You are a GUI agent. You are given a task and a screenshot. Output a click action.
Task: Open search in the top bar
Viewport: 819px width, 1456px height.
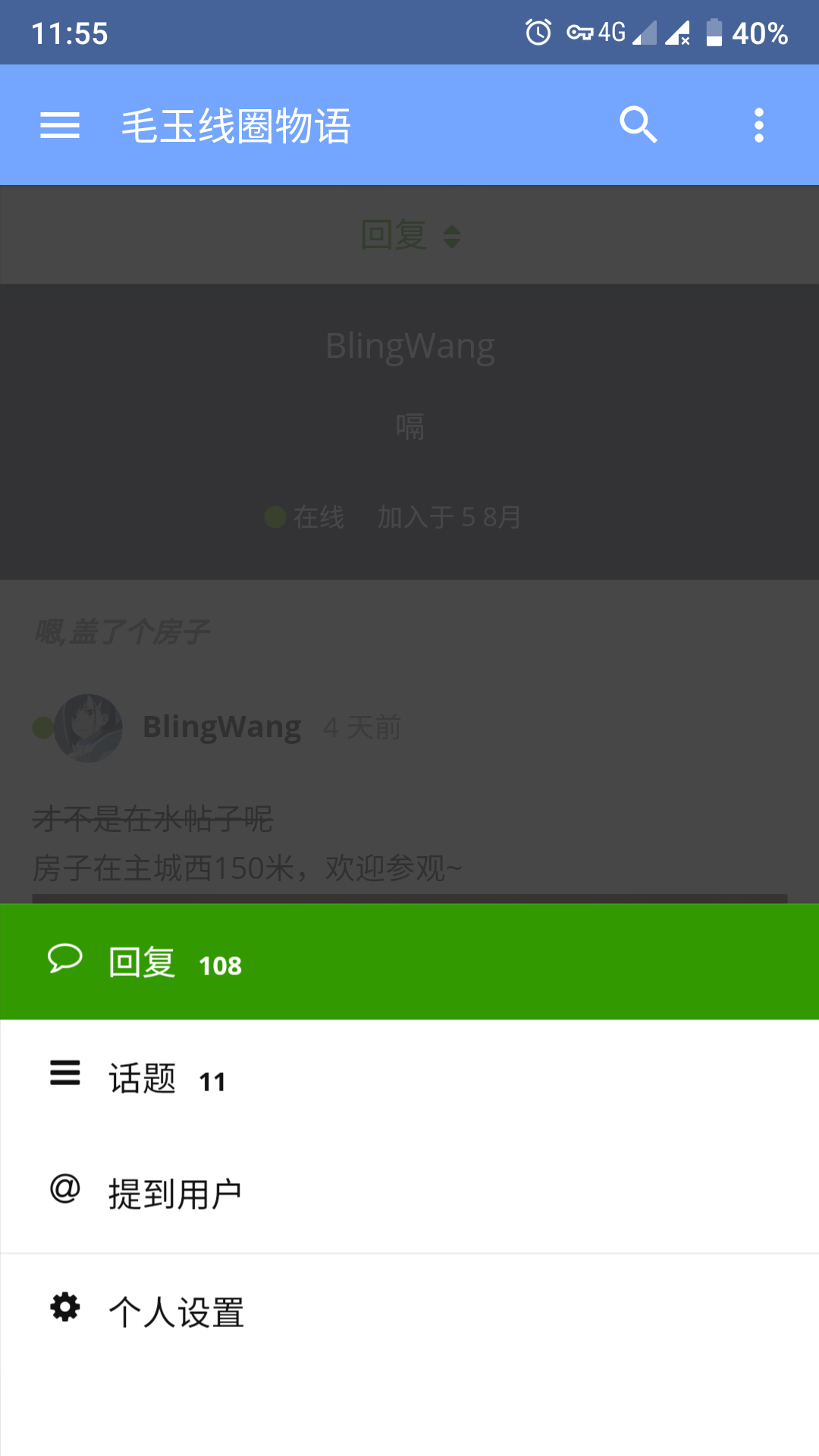(639, 125)
